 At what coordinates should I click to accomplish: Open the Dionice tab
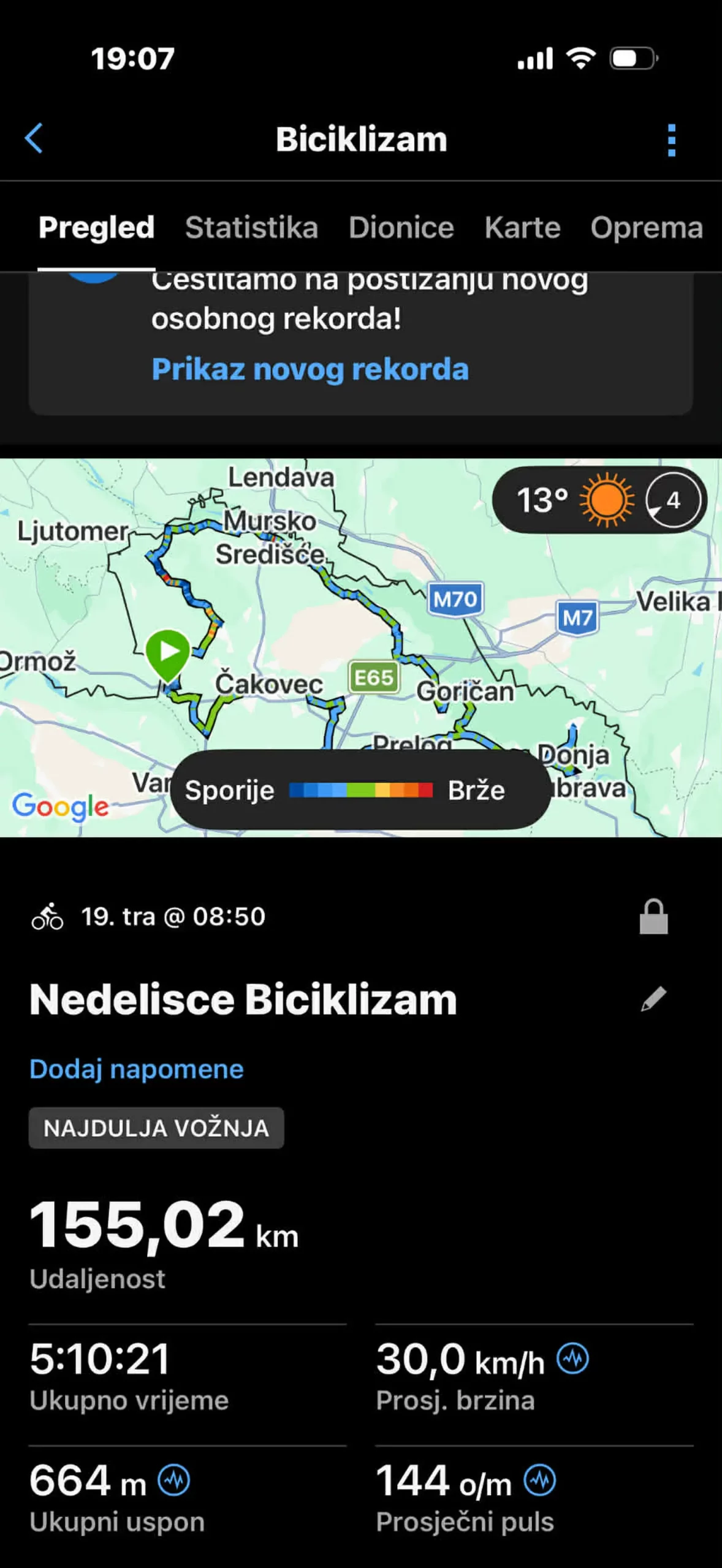(x=401, y=228)
